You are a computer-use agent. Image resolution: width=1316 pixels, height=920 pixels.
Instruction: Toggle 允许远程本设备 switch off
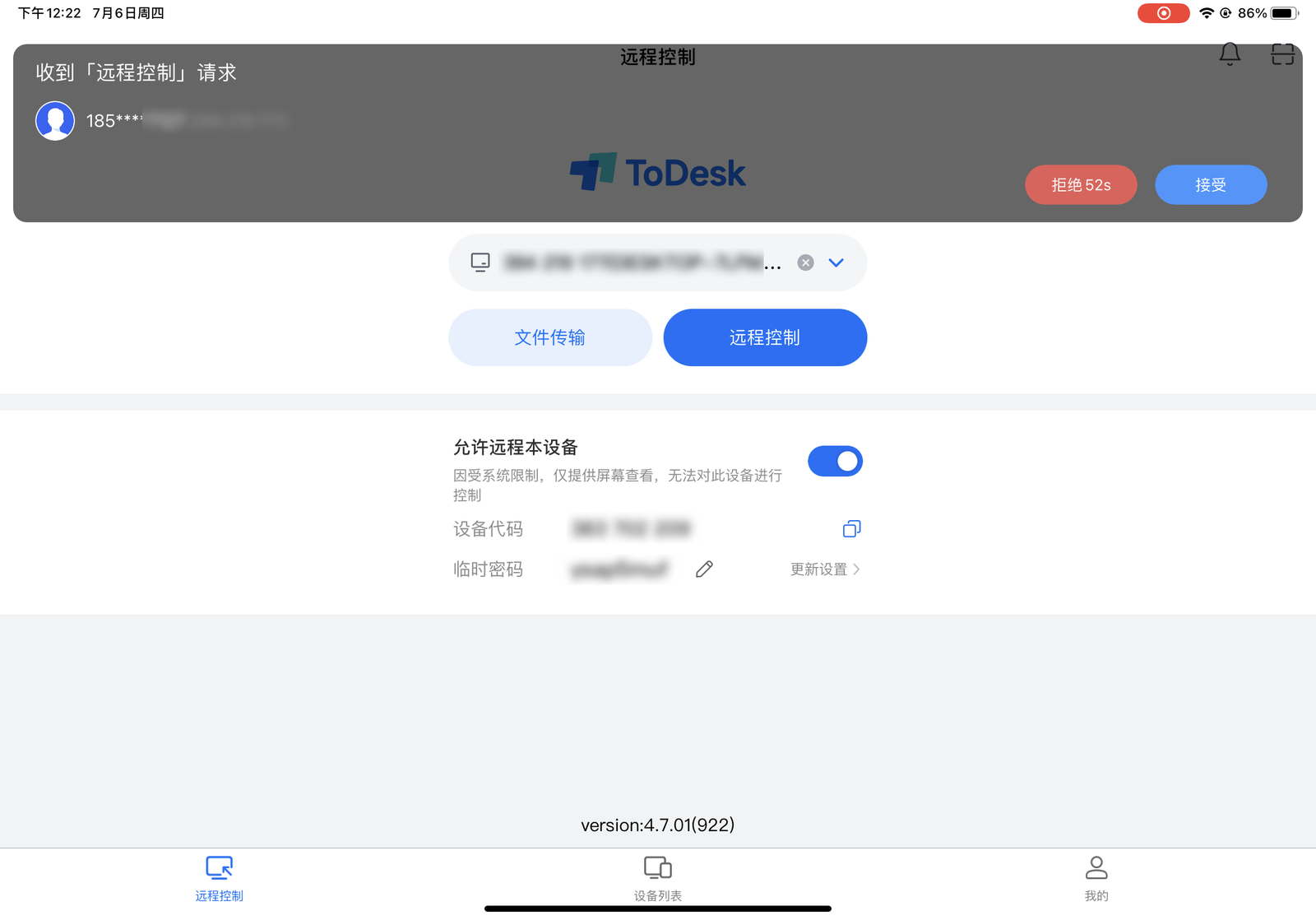(835, 462)
